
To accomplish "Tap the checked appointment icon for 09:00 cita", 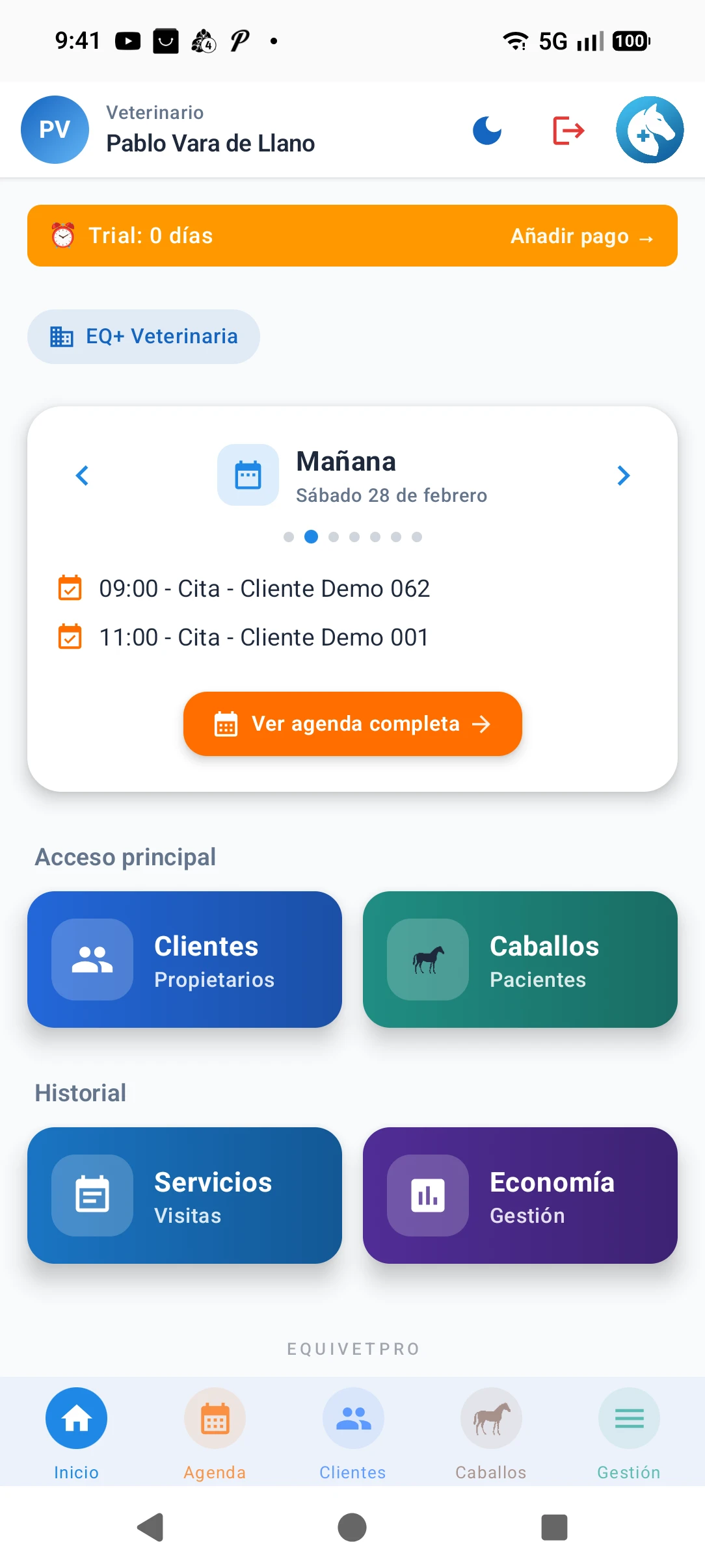I will tap(70, 588).
